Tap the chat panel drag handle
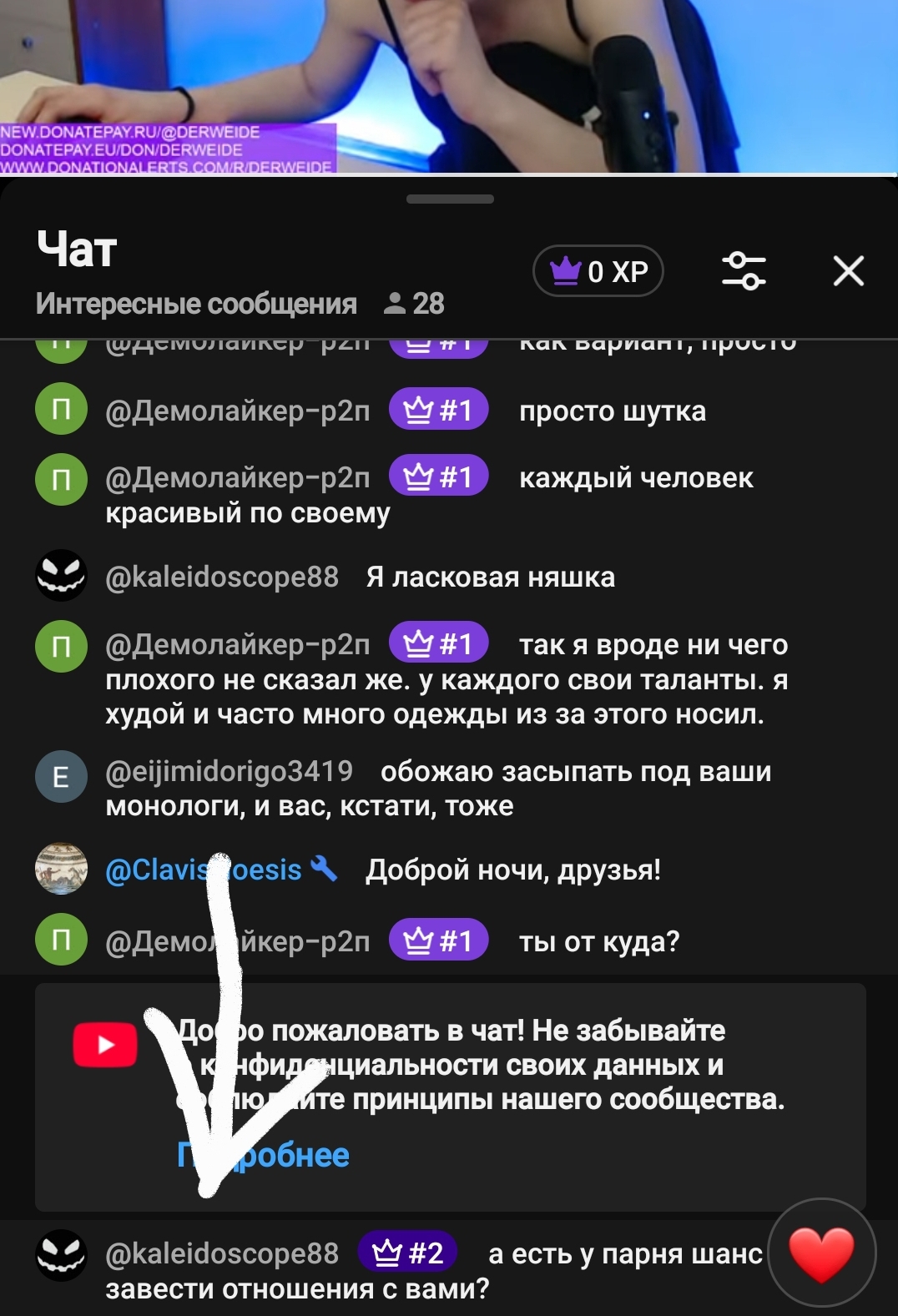 pos(450,199)
